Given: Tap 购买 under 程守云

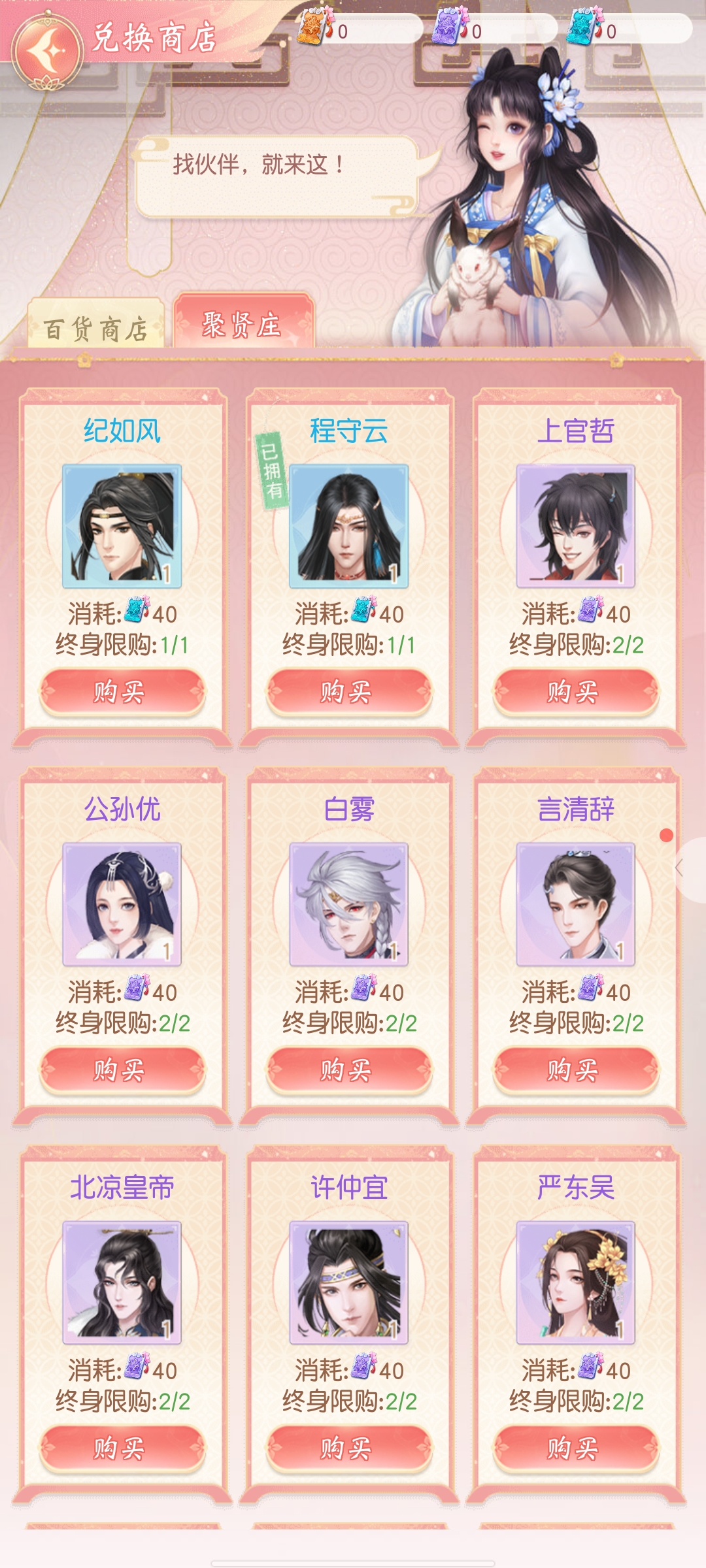Looking at the screenshot, I should (349, 691).
